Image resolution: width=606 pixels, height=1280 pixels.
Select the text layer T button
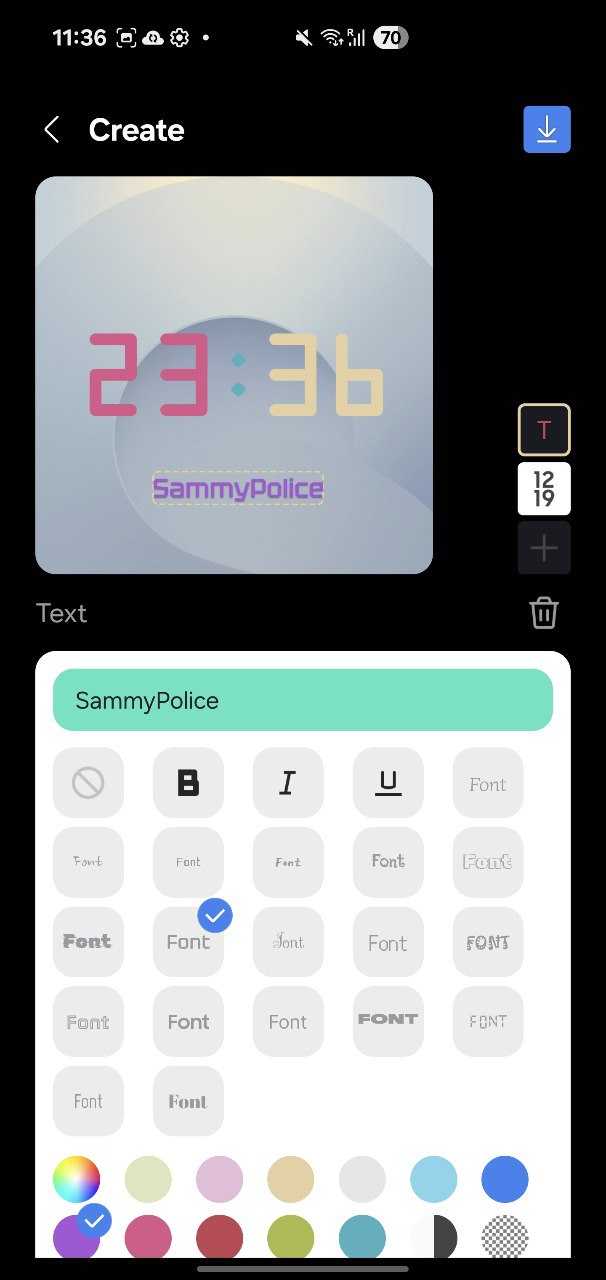pyautogui.click(x=544, y=430)
